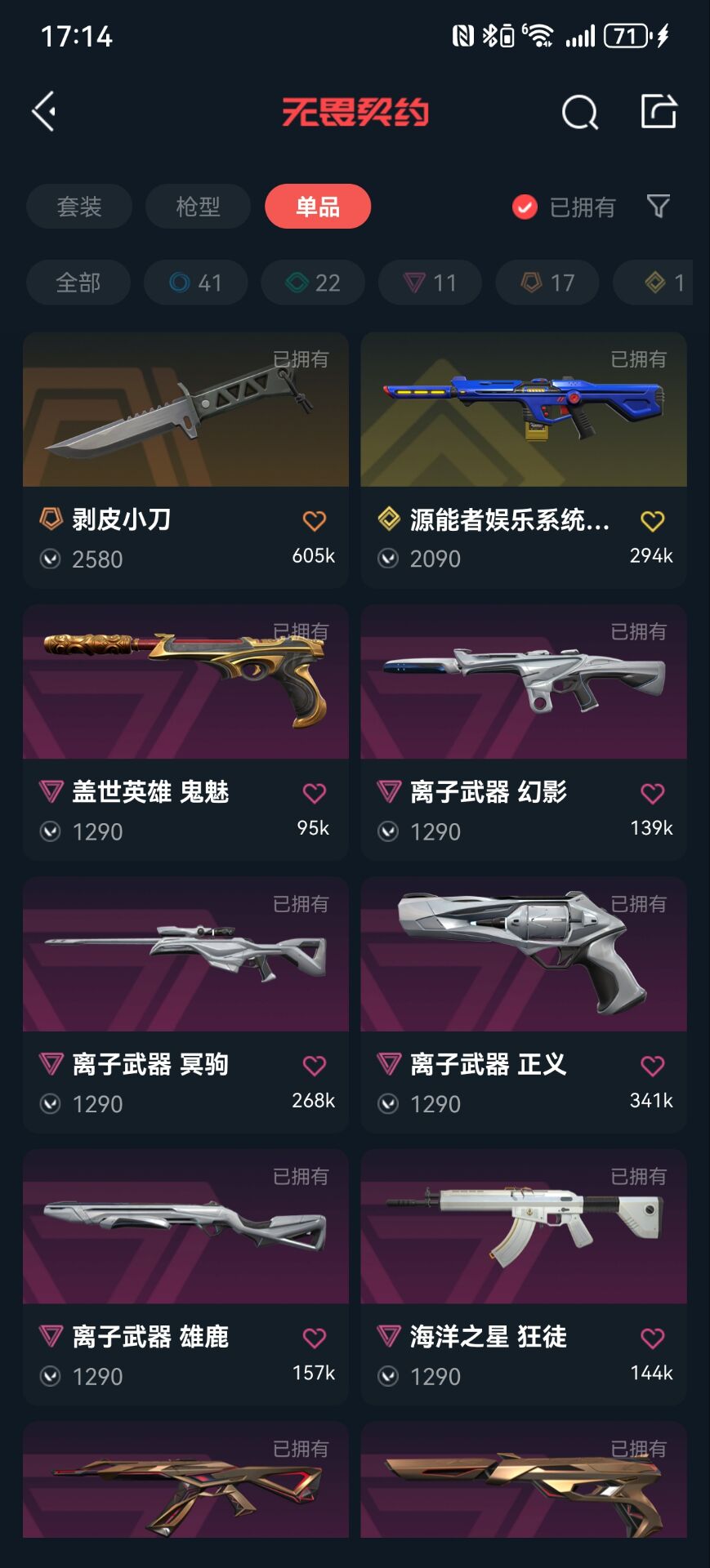
Task: Open the filter funnel icon
Action: coord(659,207)
